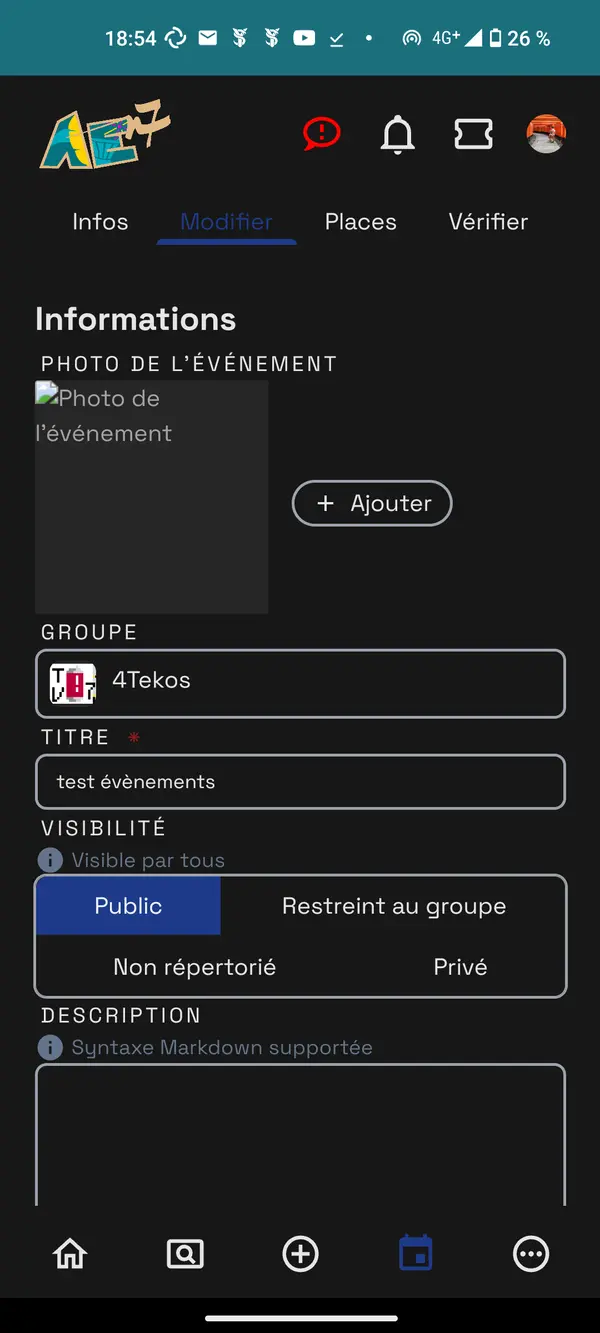Edit the Titre text field
600x1333 pixels.
tap(300, 782)
